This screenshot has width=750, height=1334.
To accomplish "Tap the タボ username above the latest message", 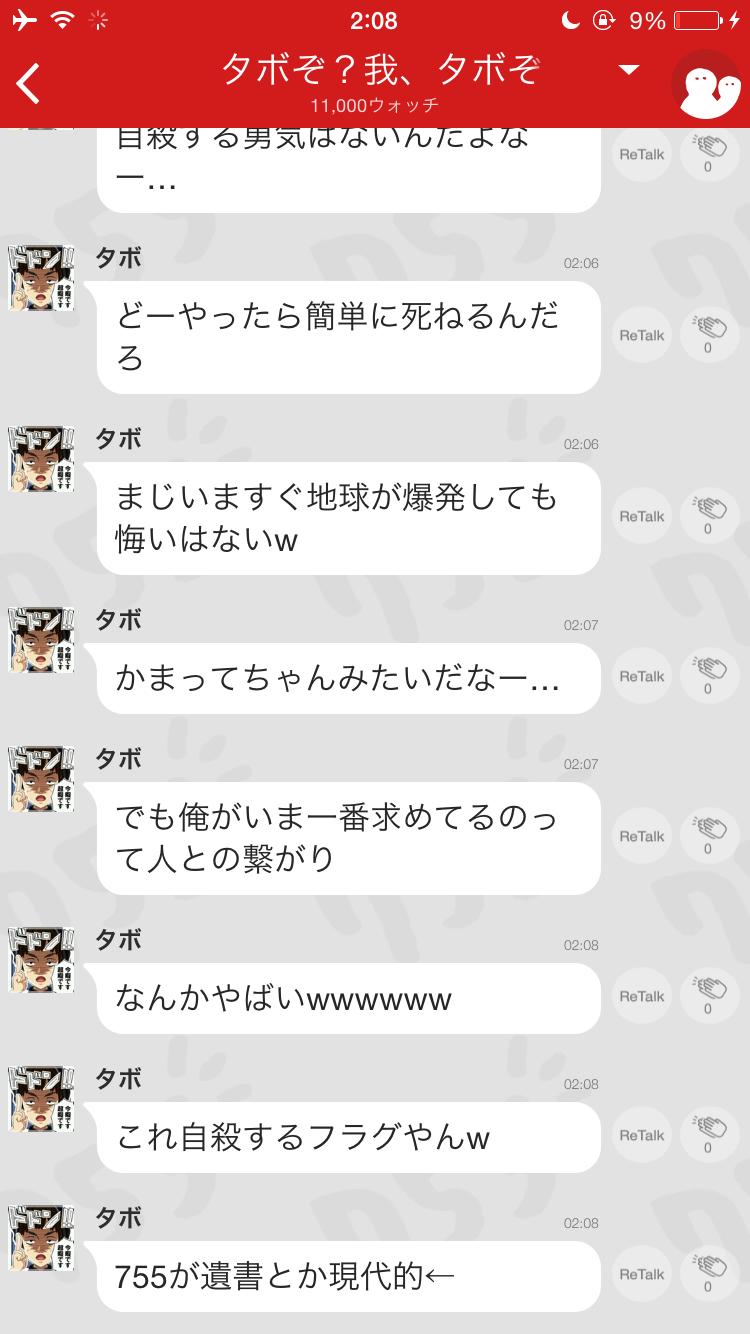I will (x=117, y=1219).
